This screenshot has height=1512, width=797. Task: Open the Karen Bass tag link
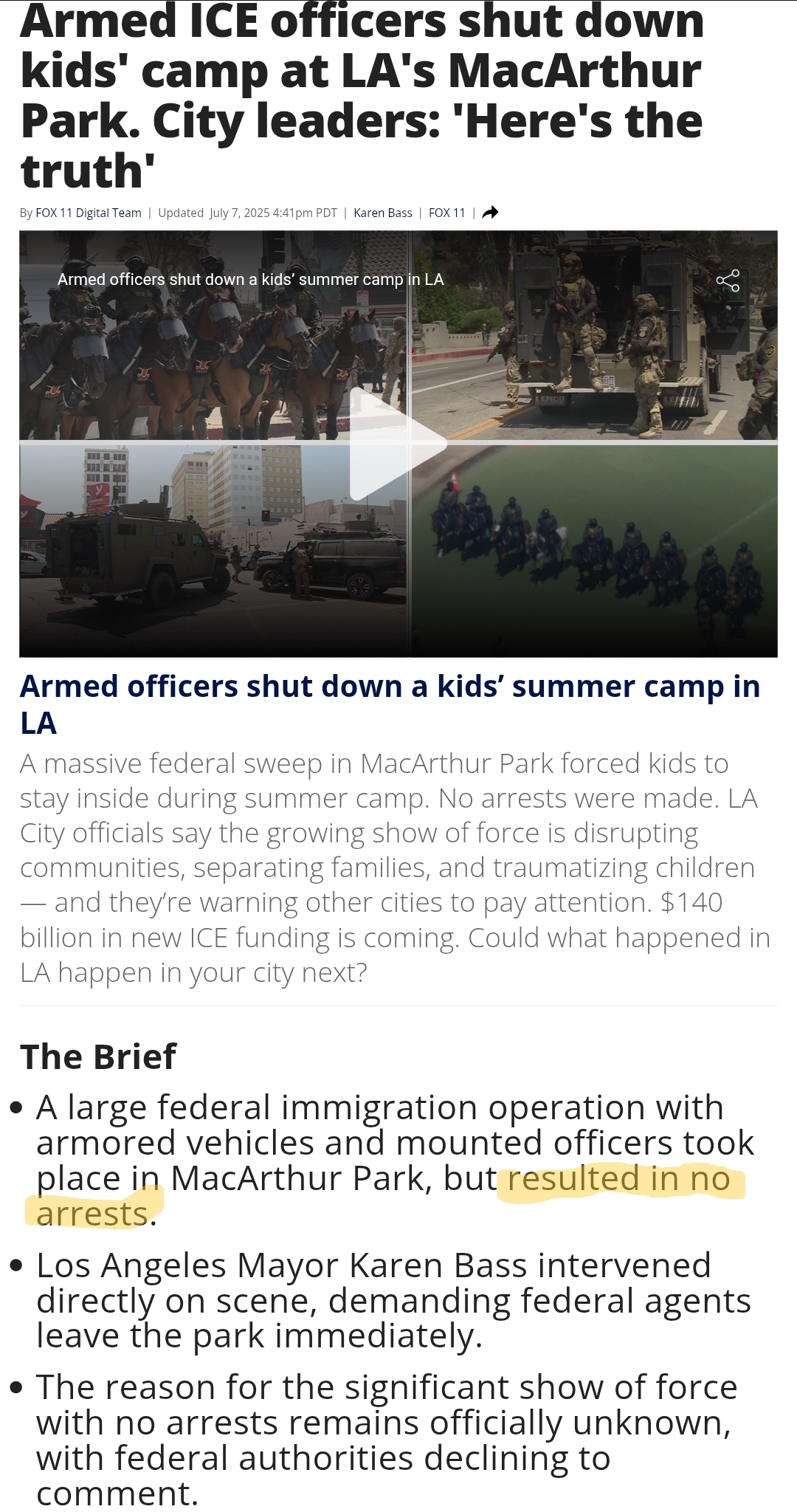point(383,213)
